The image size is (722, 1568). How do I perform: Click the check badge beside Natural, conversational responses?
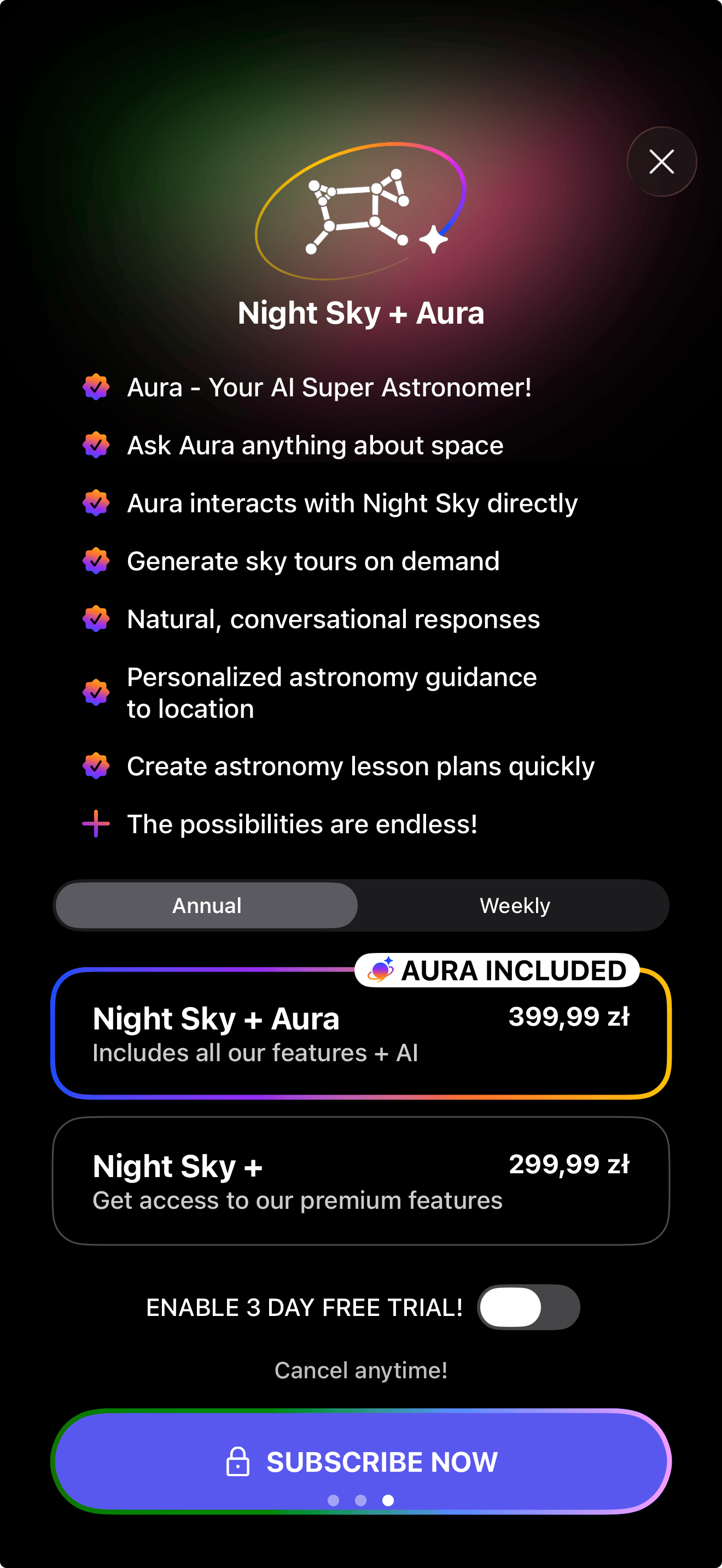coord(96,619)
